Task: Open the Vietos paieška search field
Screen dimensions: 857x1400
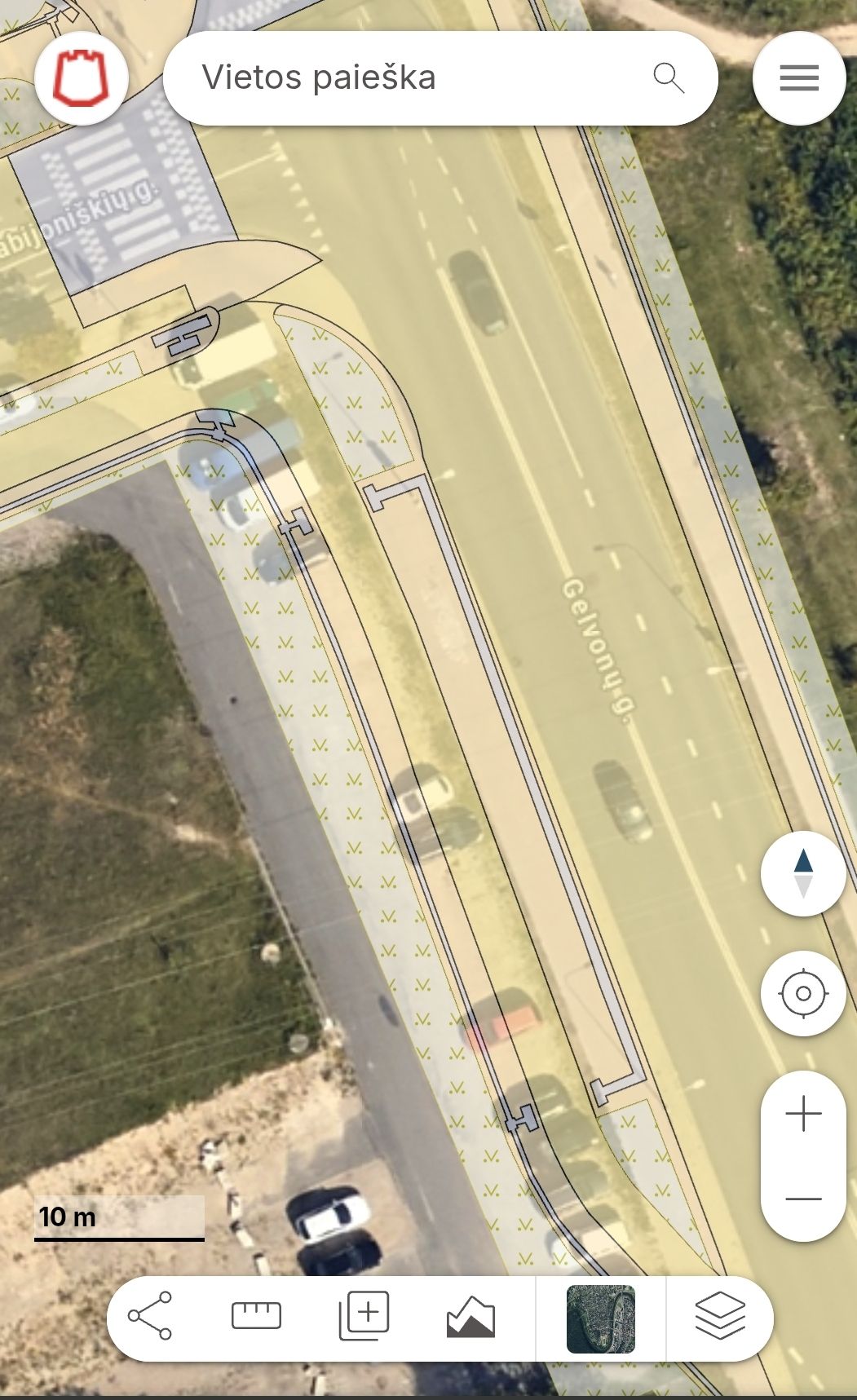Action: (408, 78)
